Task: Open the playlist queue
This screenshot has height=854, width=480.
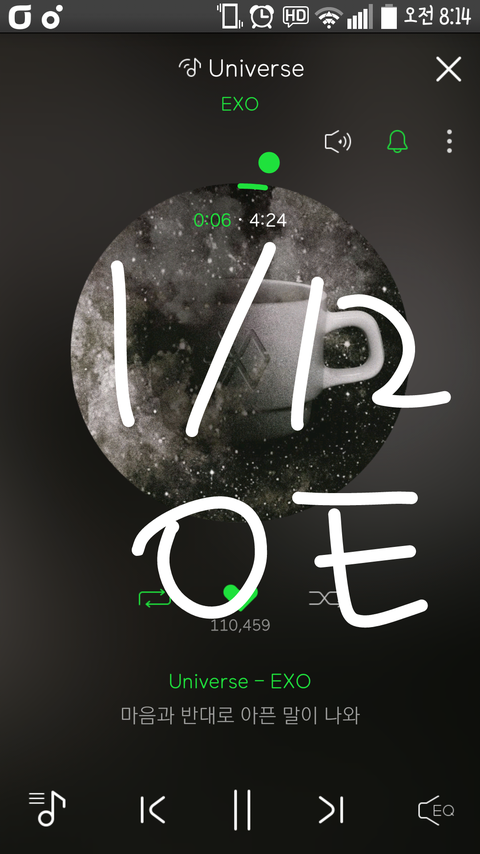Action: coord(47,809)
